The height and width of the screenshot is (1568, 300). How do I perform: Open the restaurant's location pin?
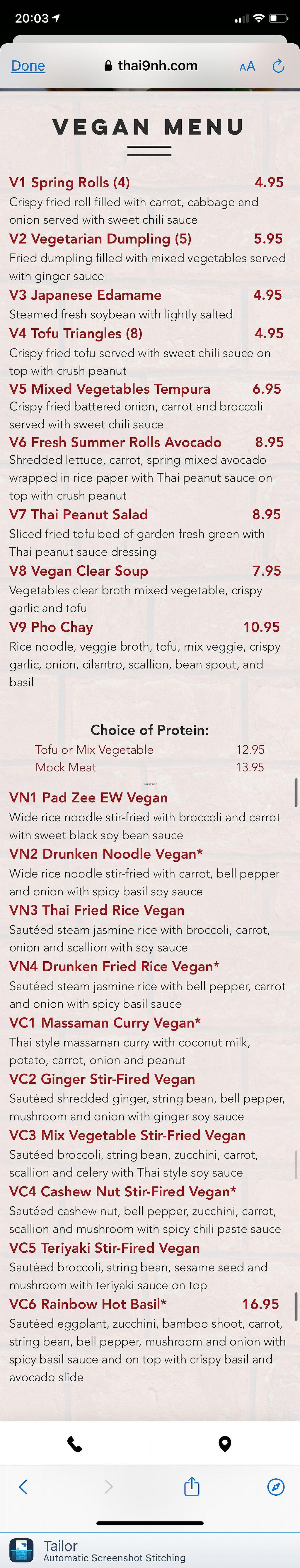point(224,1443)
